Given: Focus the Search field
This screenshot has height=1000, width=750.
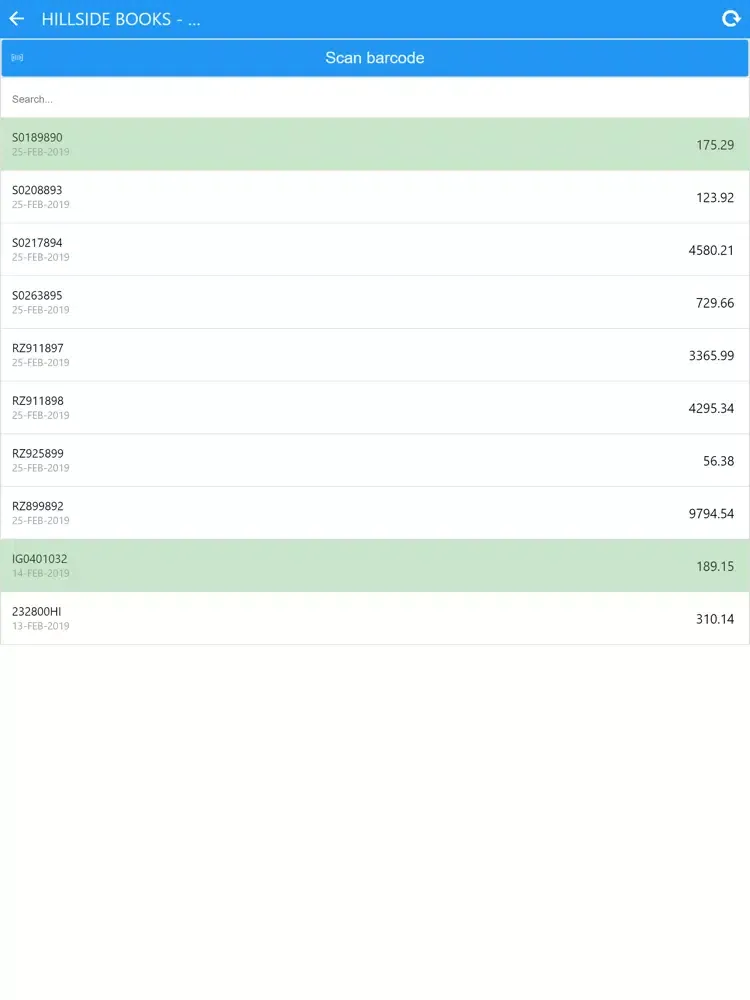Looking at the screenshot, I should 375,99.
